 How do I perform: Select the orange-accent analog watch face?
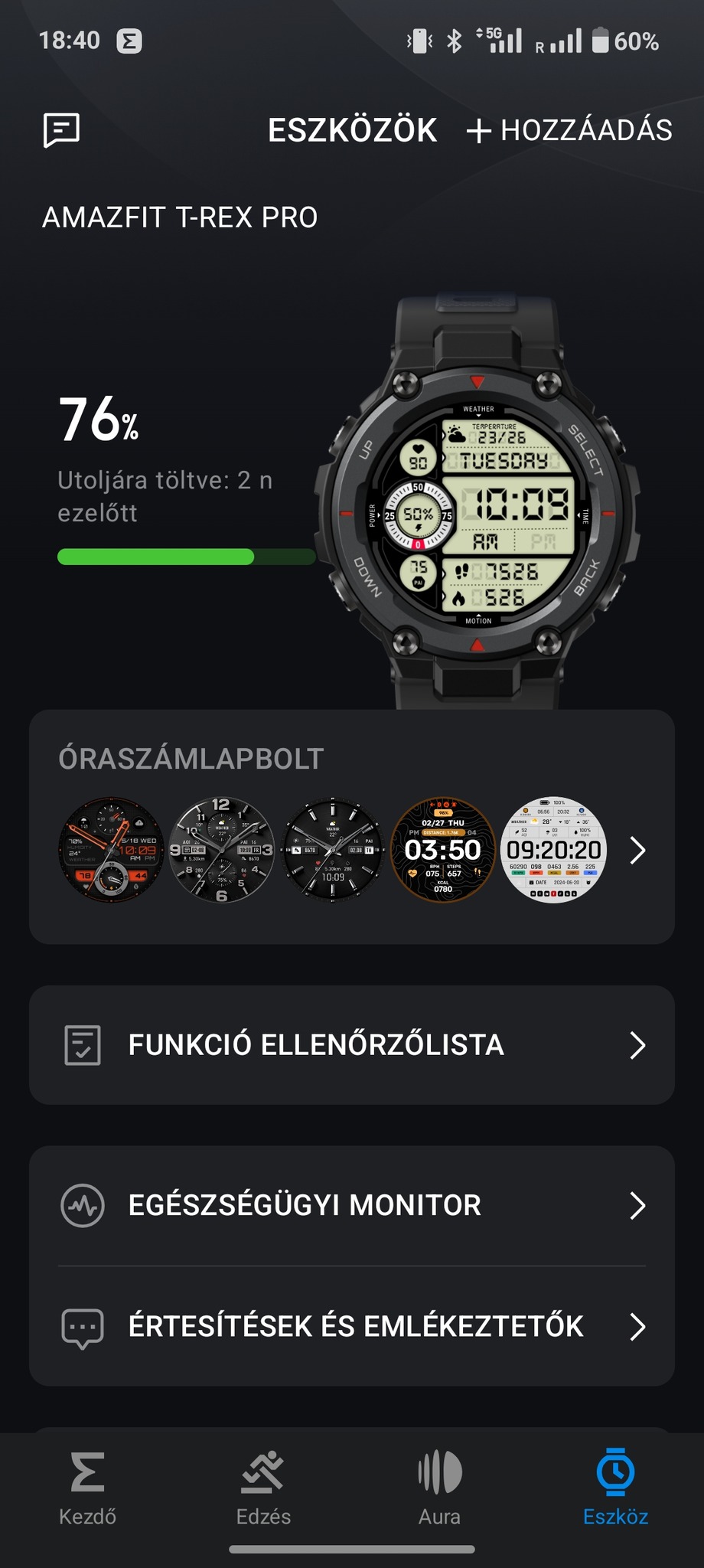point(111,850)
